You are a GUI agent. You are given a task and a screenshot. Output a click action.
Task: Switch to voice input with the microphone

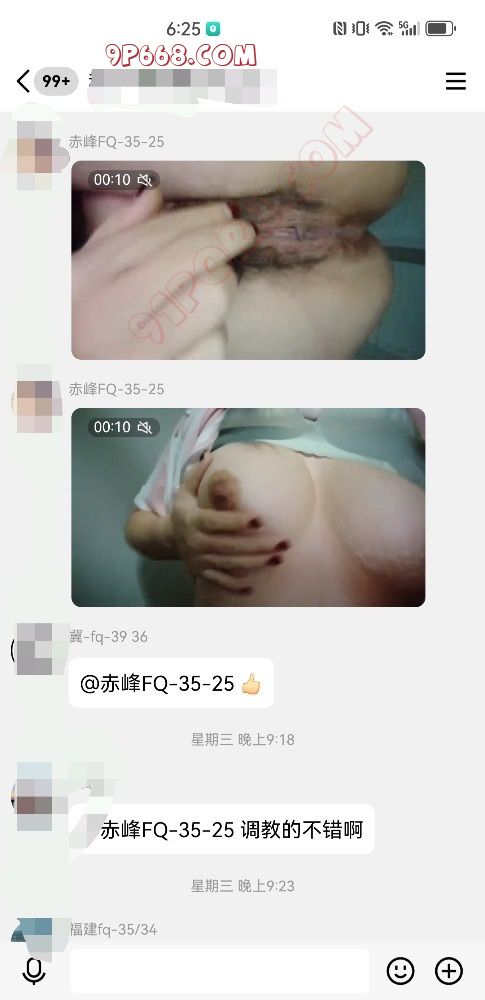33,971
